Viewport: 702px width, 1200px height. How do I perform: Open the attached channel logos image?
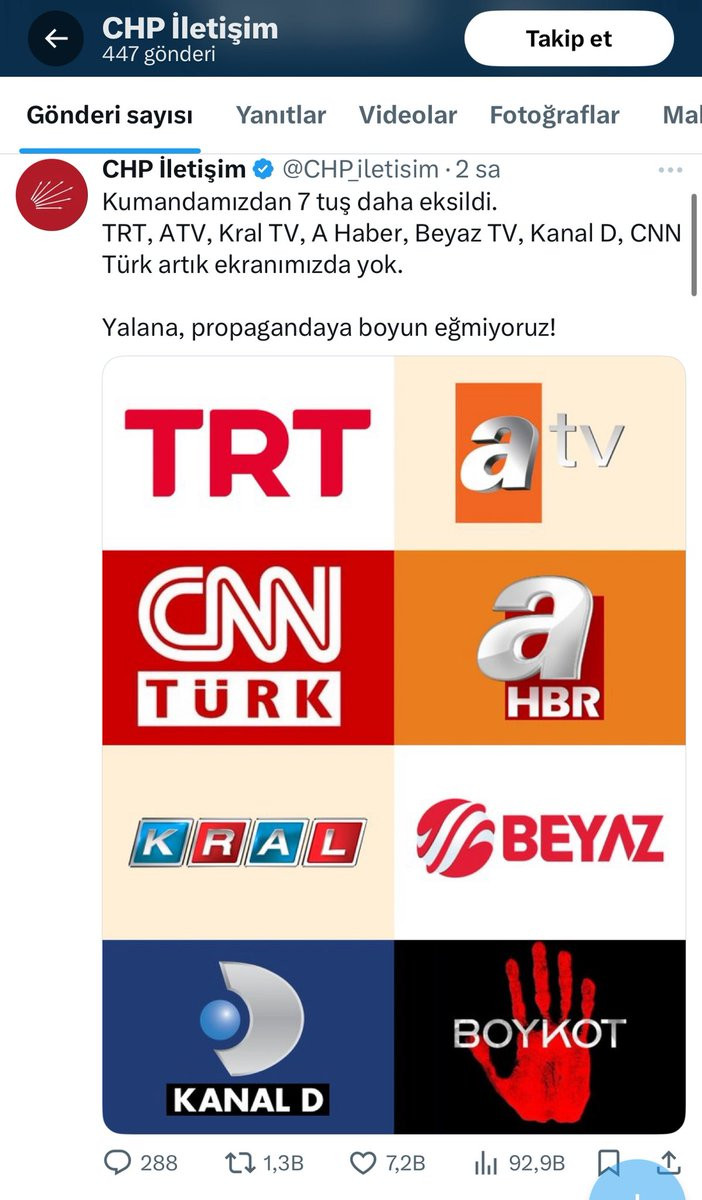394,744
